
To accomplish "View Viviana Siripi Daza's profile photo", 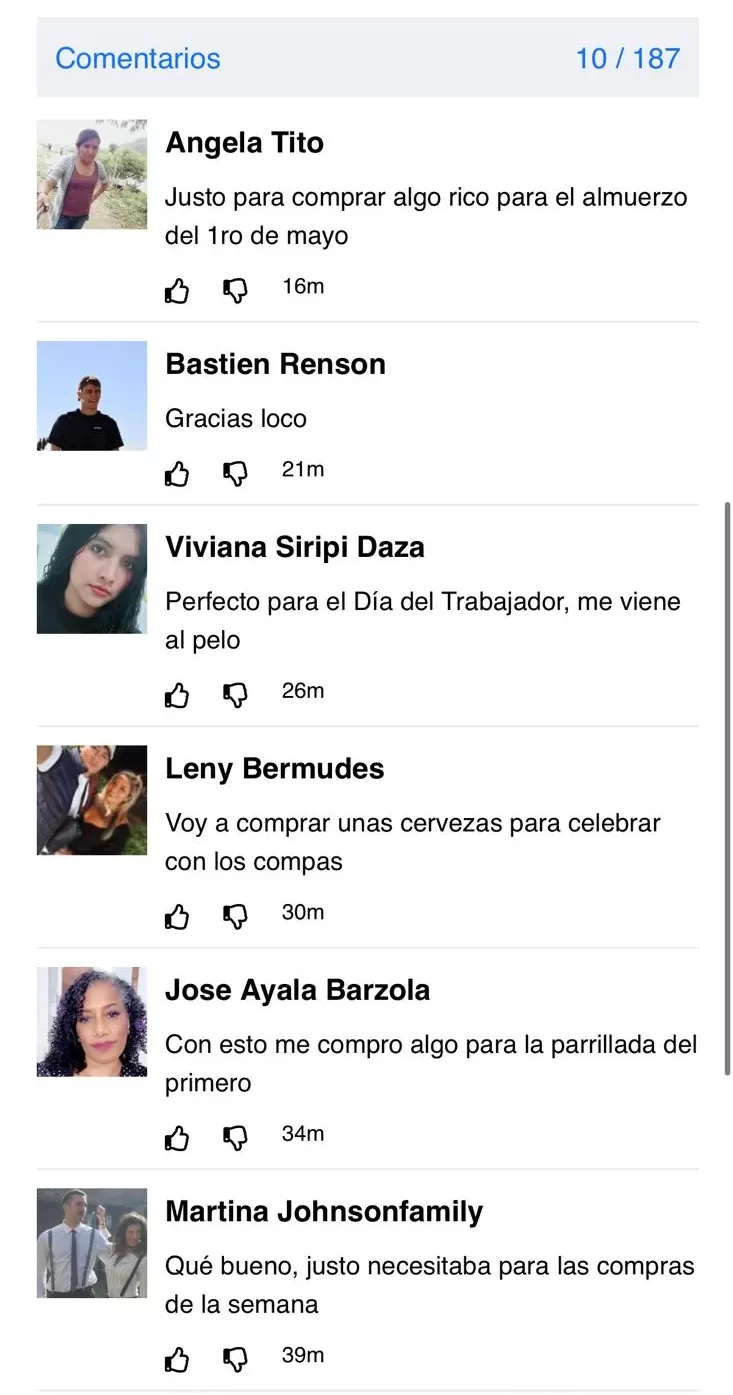I will point(92,579).
